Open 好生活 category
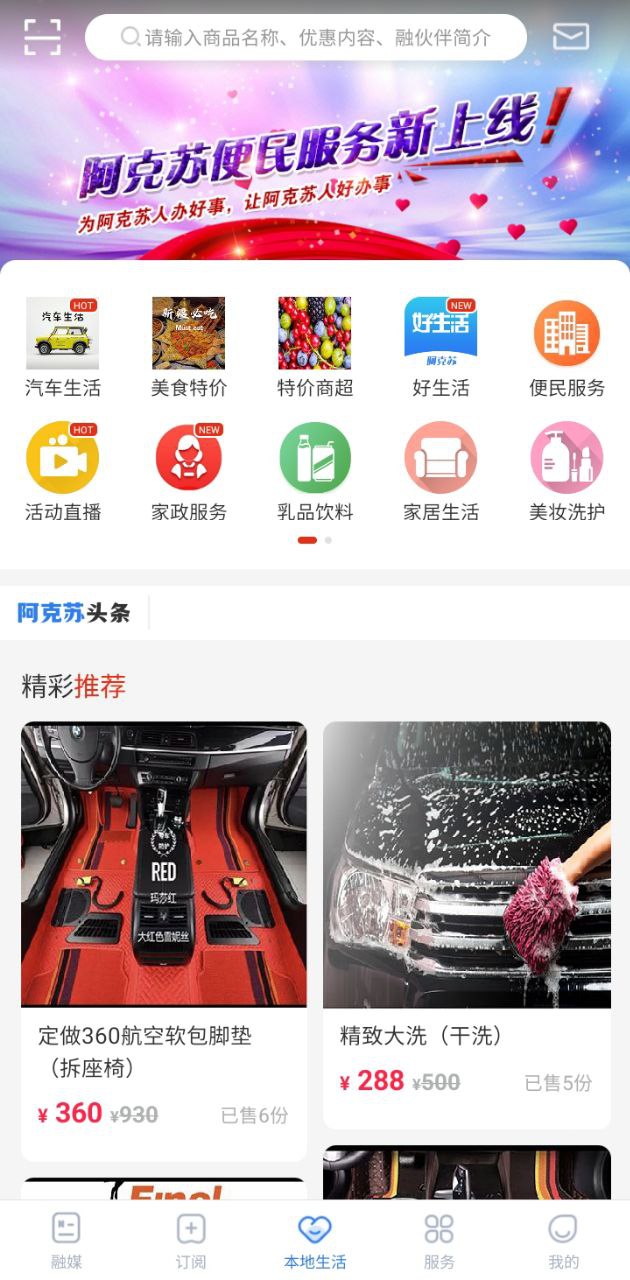This screenshot has width=630, height=1280. tap(440, 345)
